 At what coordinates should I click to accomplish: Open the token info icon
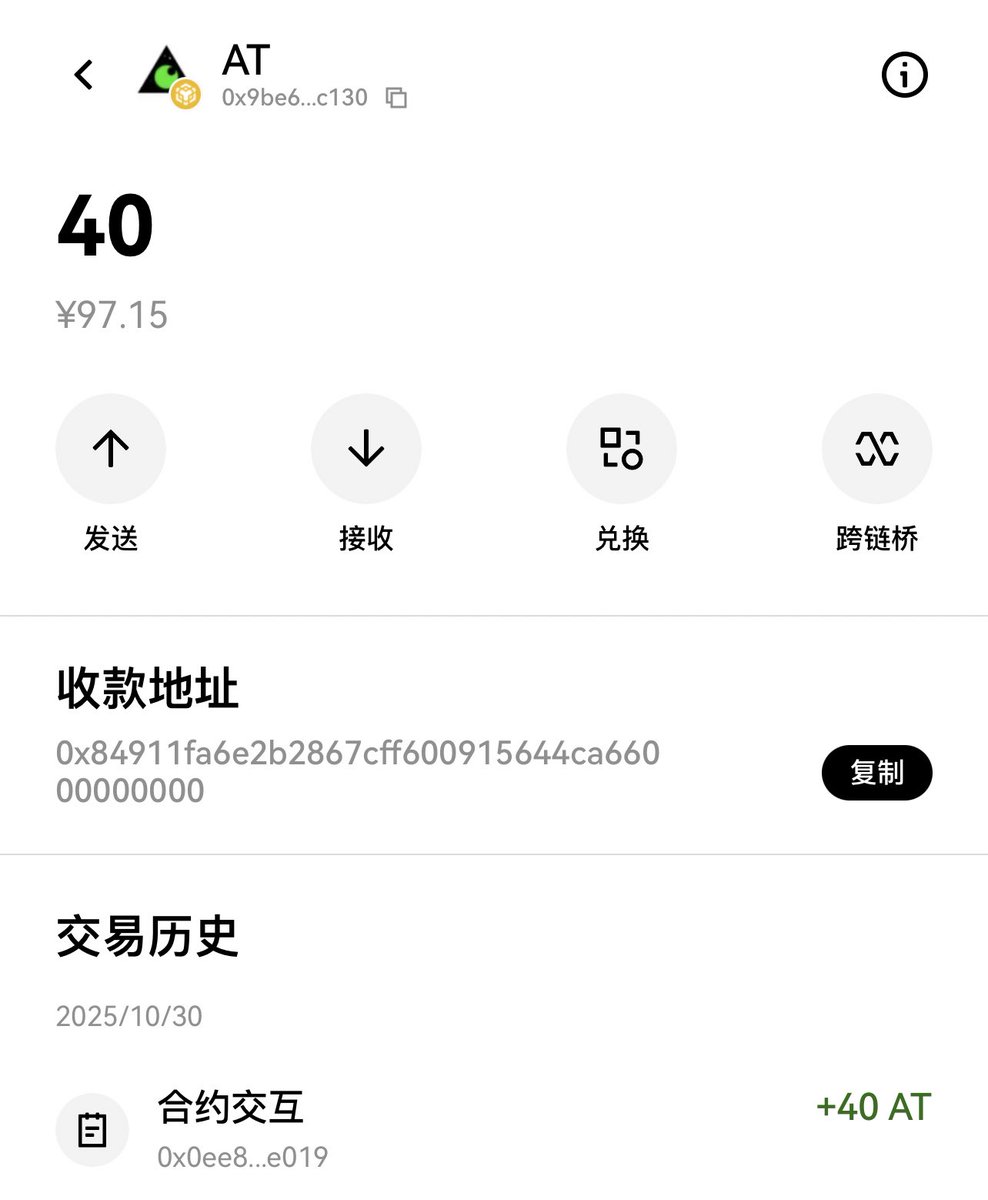pos(904,75)
